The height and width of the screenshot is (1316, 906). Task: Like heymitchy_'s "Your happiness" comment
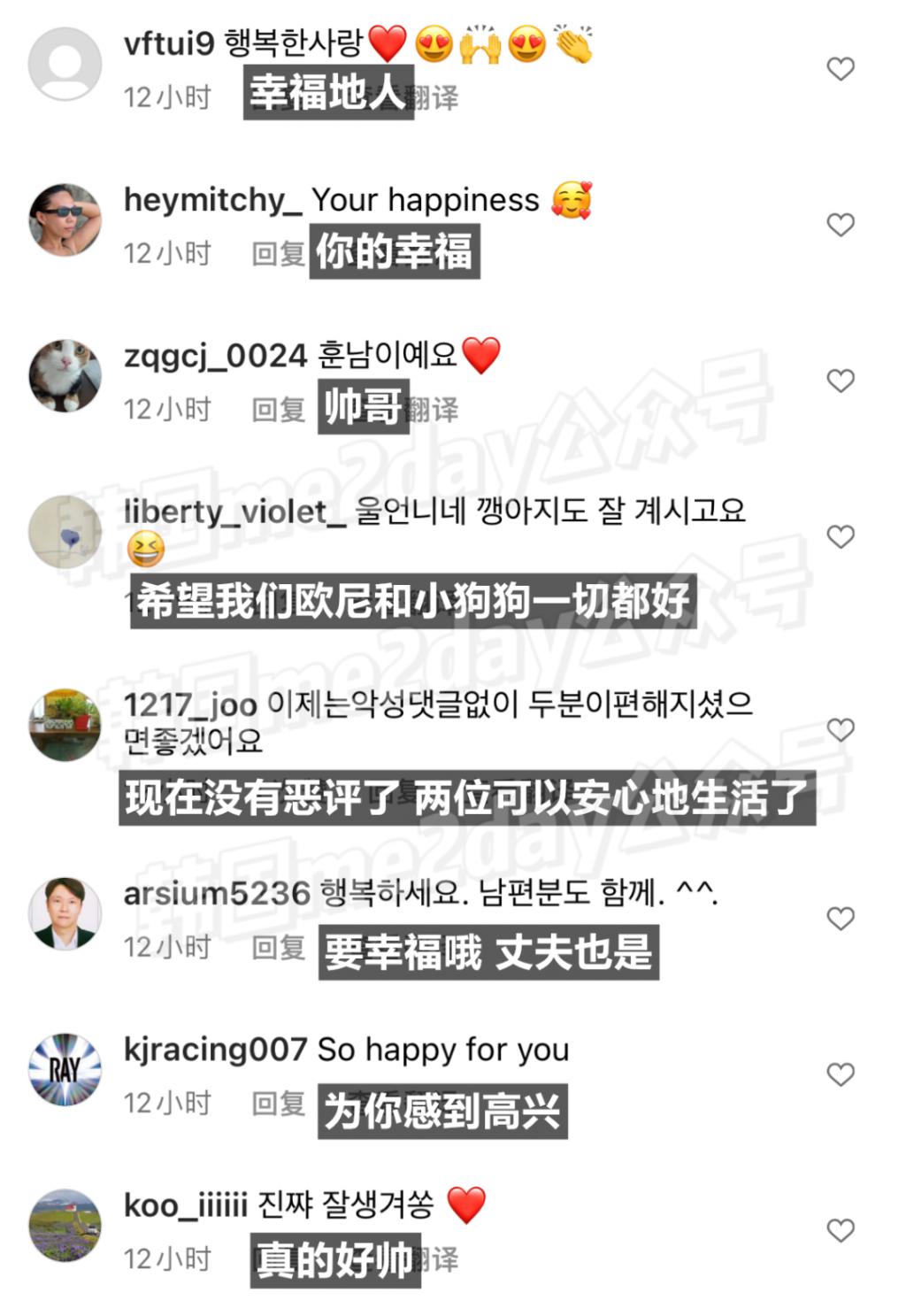click(x=840, y=225)
